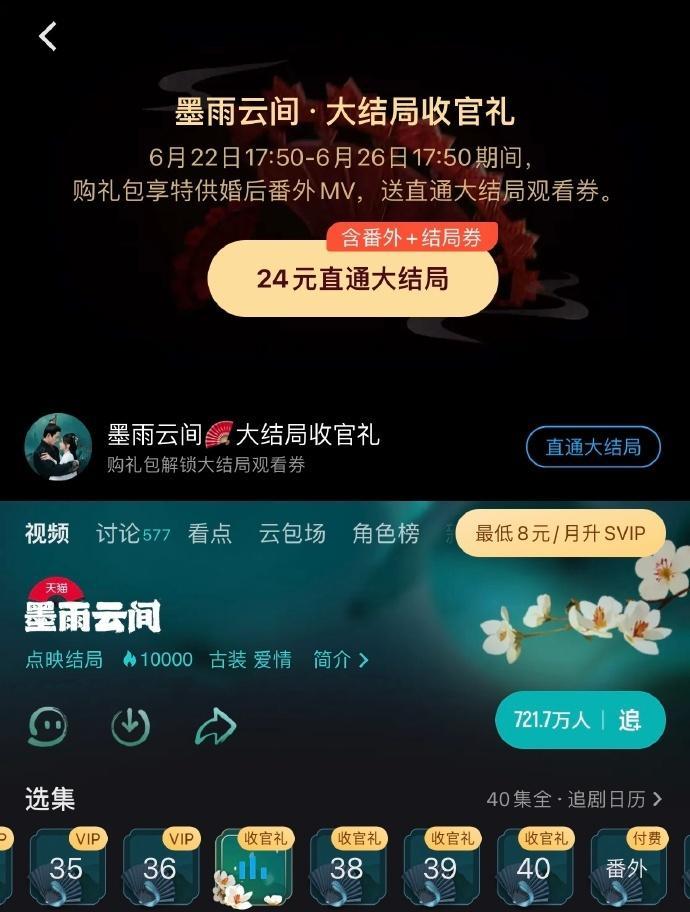
Task: Open the 40集全·追剧日历 link
Action: 574,799
